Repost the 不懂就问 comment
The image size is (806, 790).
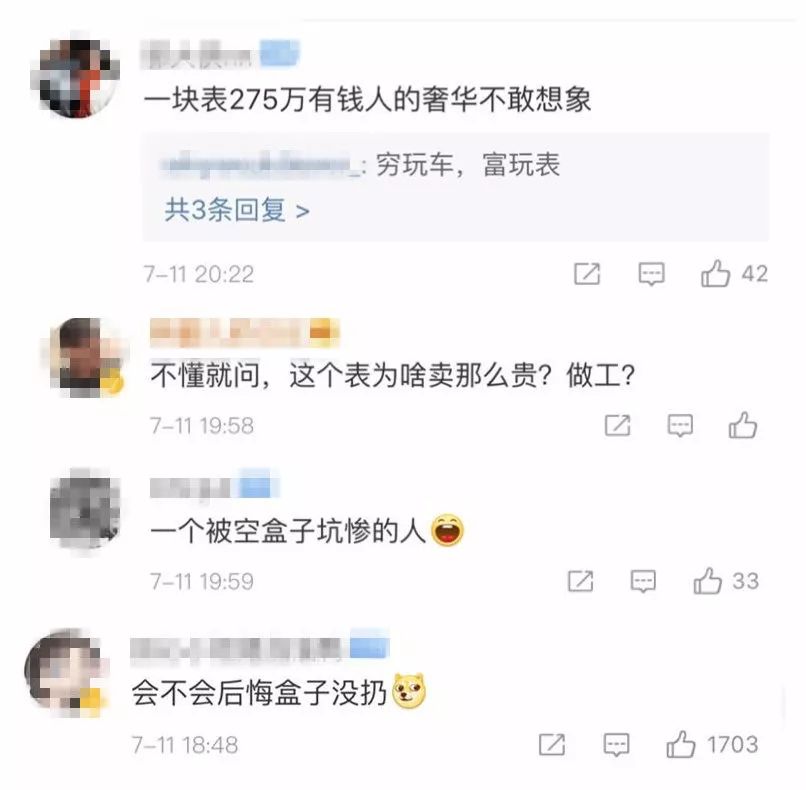[x=617, y=425]
